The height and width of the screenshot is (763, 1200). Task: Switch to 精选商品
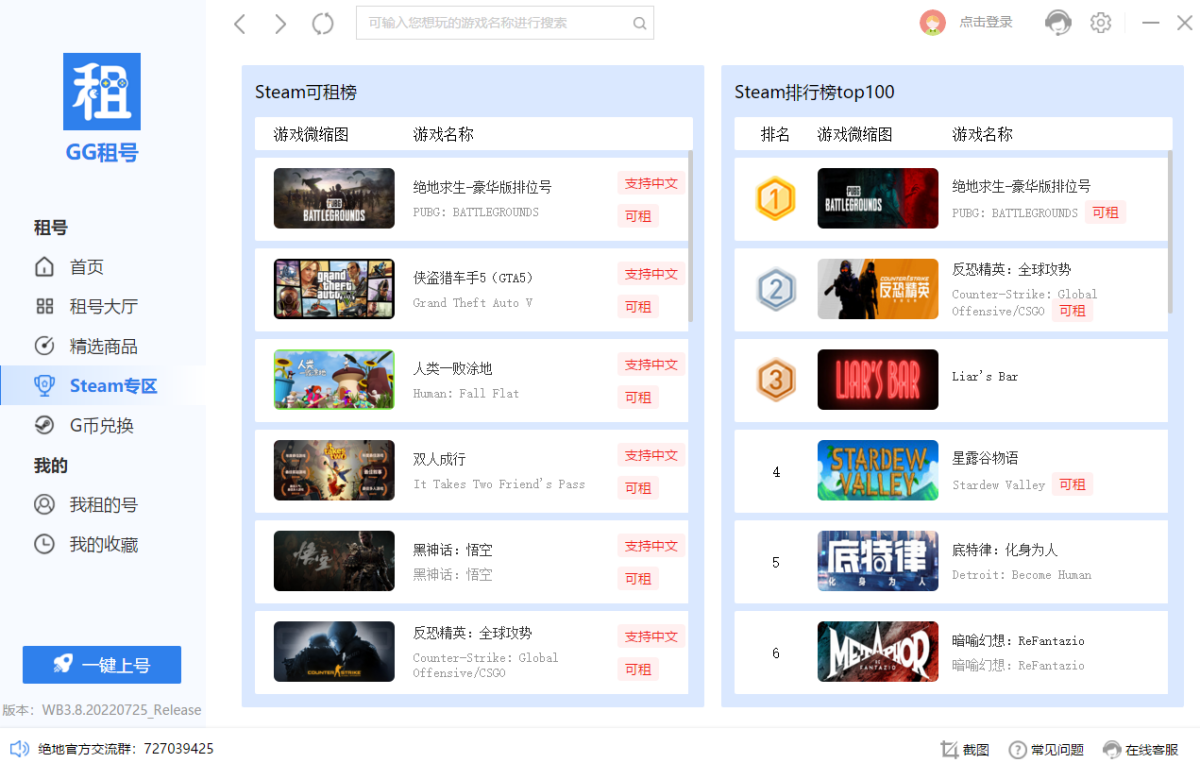click(102, 346)
